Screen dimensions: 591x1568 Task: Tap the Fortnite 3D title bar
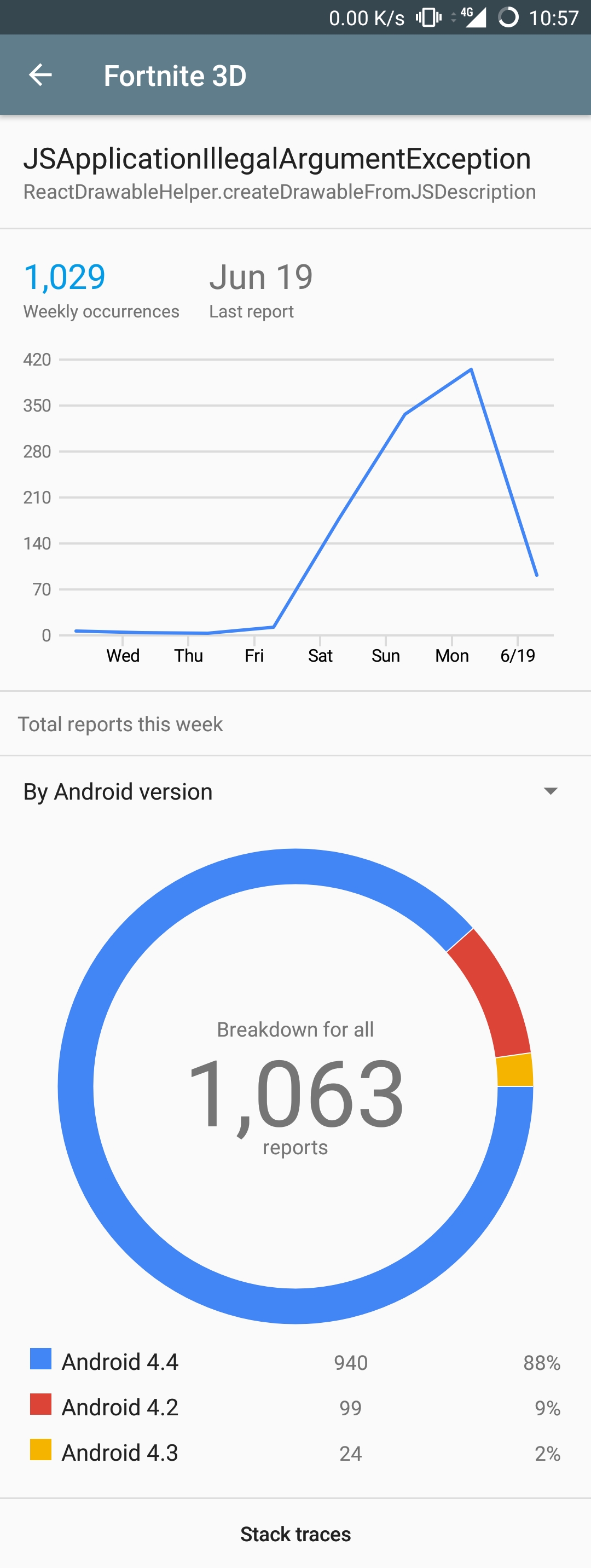175,74
